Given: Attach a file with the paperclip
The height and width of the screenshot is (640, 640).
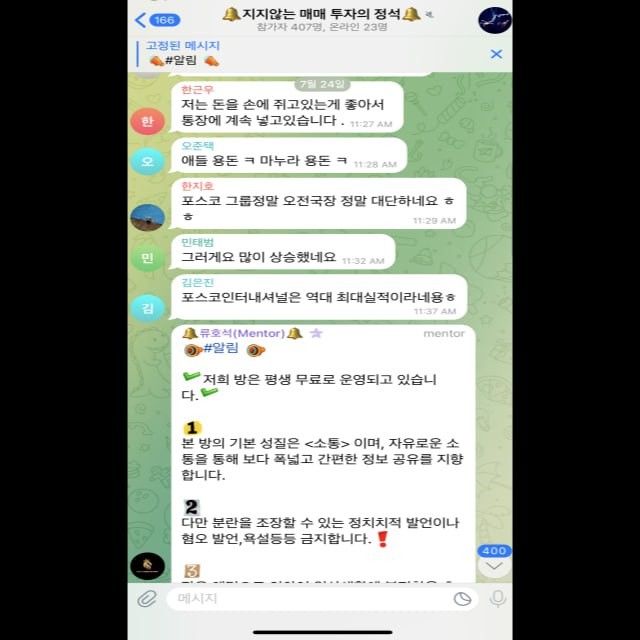Looking at the screenshot, I should pos(147,598).
